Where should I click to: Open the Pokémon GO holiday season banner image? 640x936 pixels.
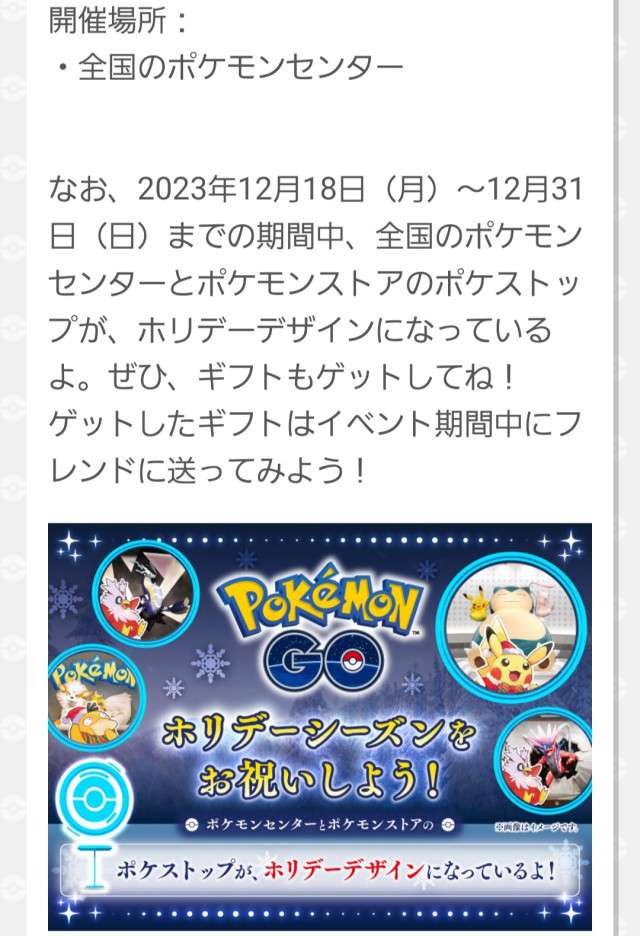coord(320,726)
